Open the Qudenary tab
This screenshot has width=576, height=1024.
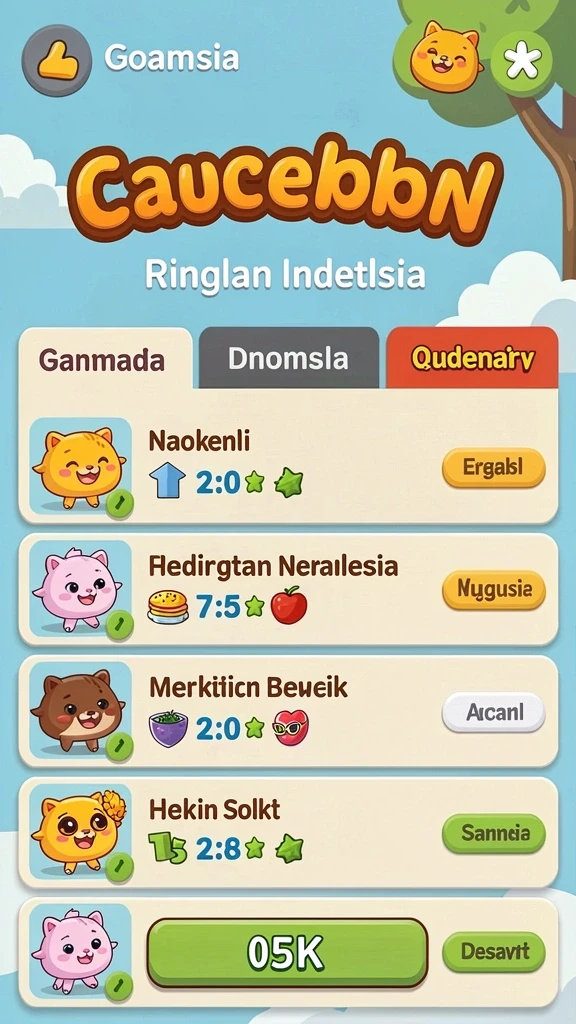472,358
